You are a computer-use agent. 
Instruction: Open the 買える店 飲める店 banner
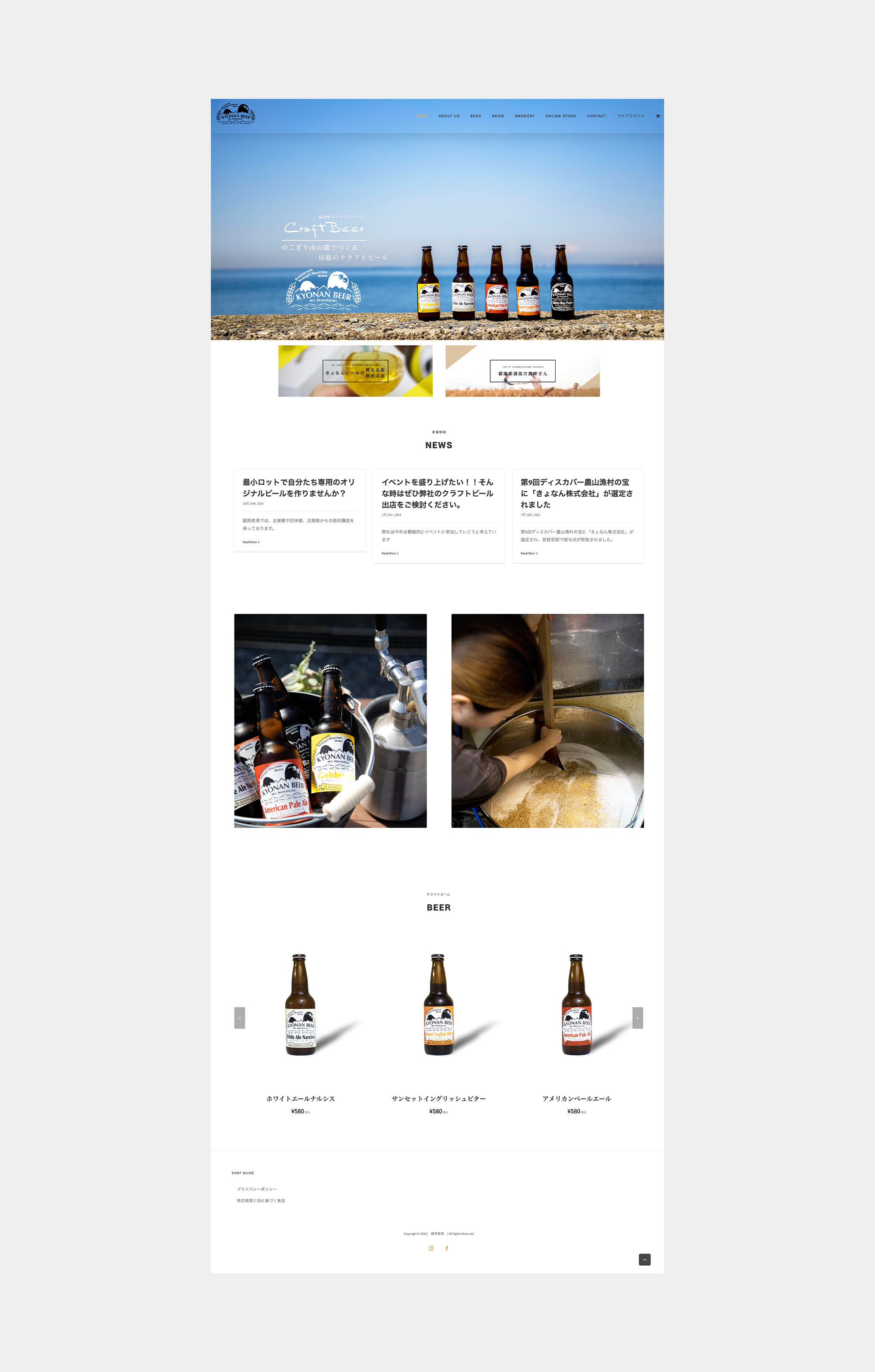point(355,371)
